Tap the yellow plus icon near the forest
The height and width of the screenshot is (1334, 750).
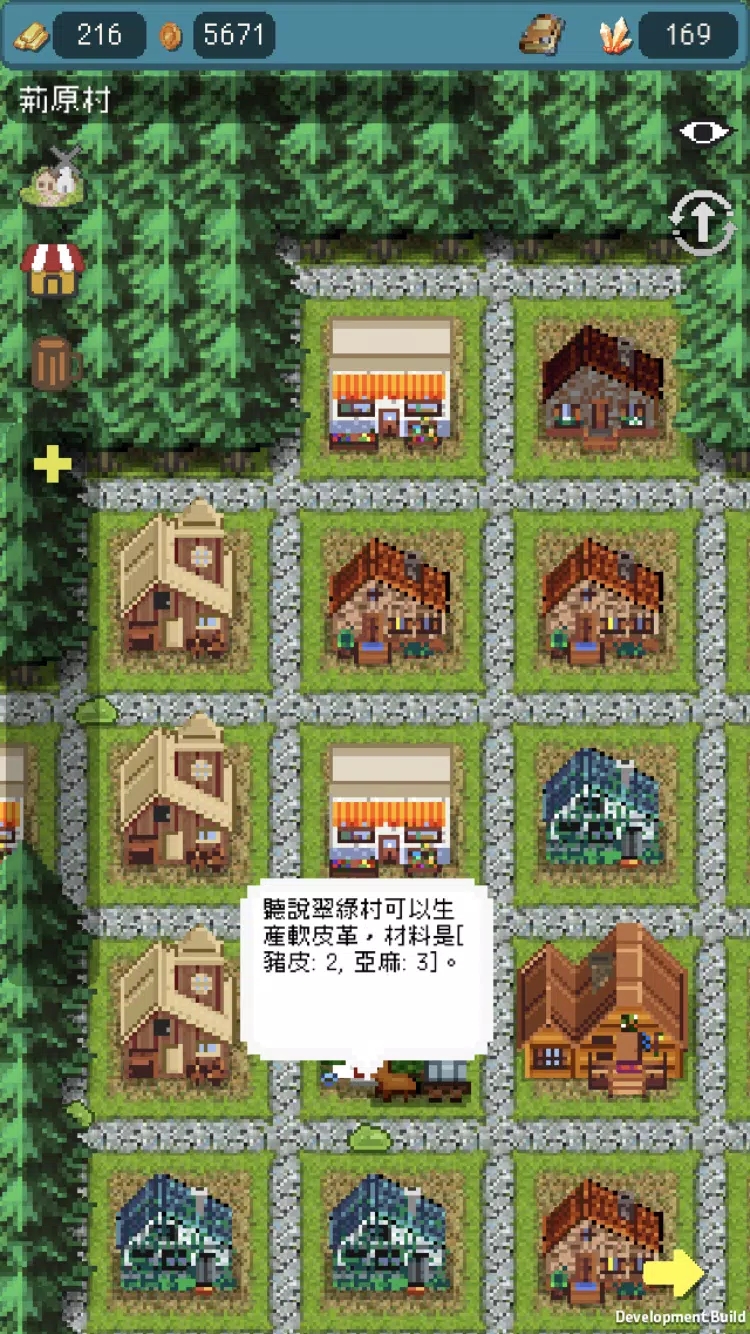(52, 463)
